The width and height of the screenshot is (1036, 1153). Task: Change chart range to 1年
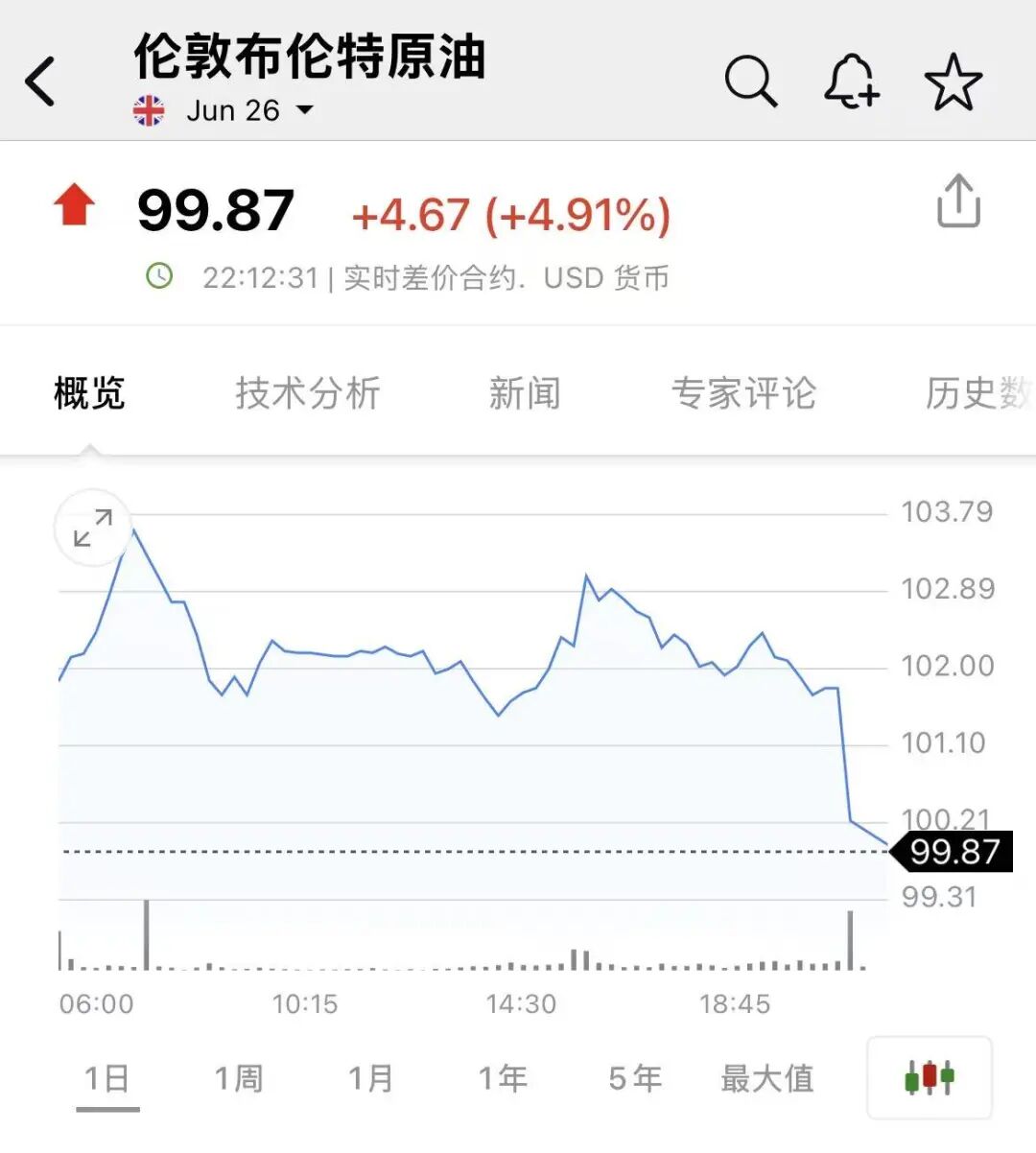click(504, 1078)
